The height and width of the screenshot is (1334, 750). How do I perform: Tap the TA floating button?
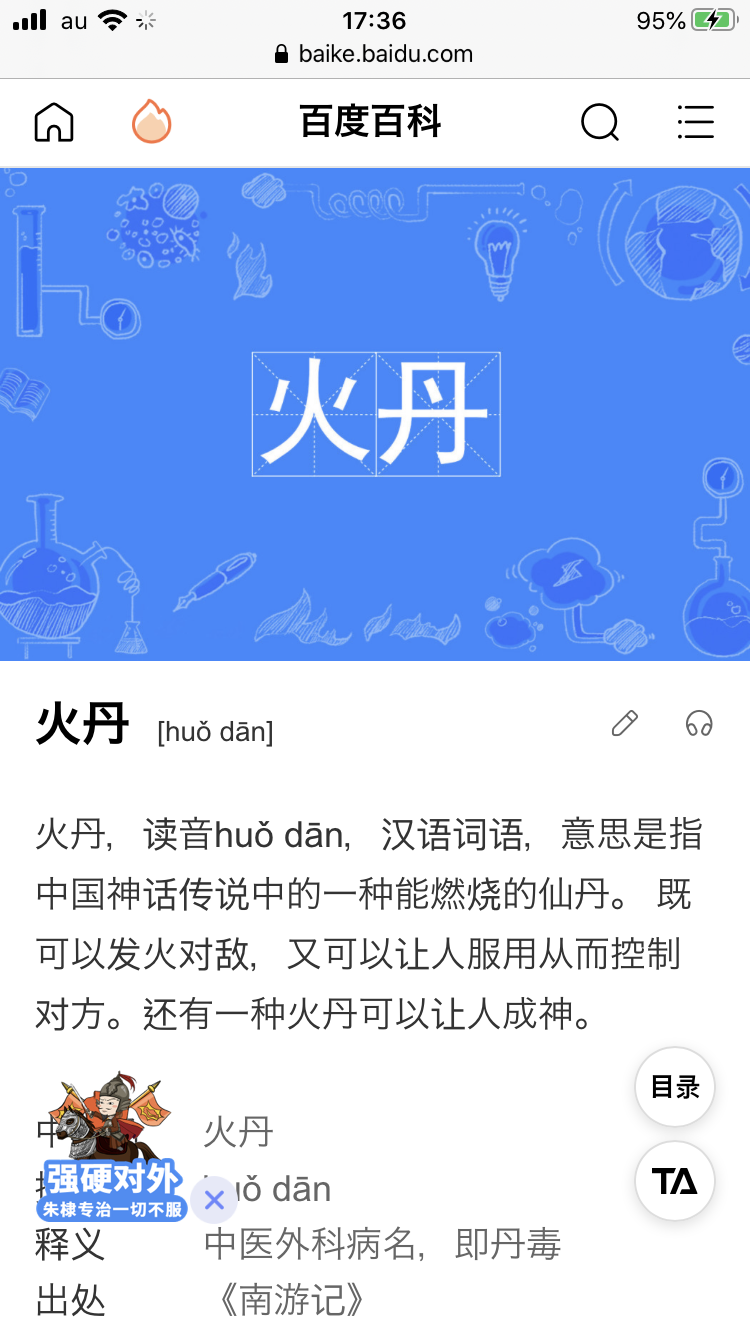click(x=675, y=1181)
